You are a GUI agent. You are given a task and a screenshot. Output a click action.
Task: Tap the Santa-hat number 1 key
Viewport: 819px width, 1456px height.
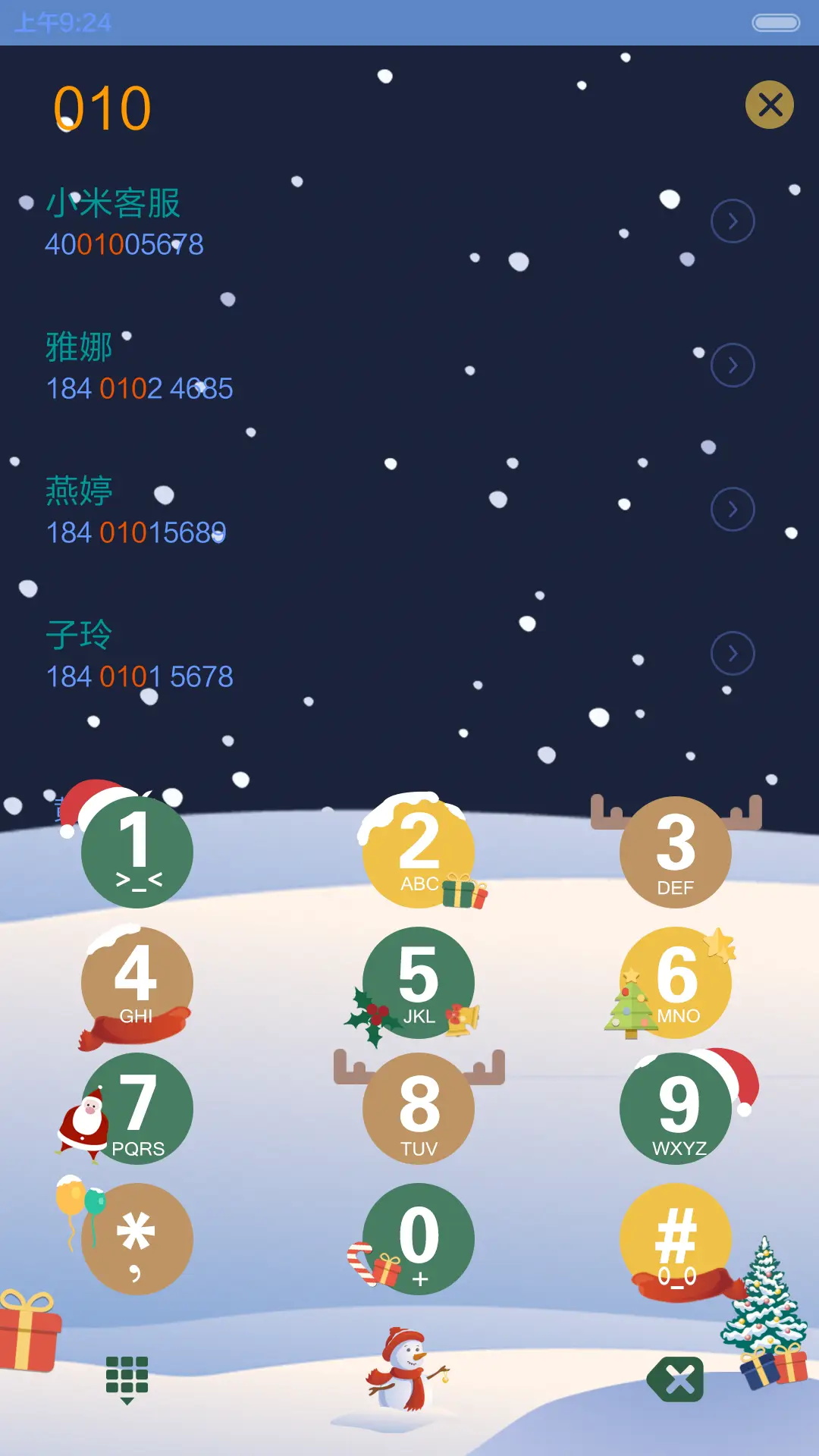click(x=135, y=852)
